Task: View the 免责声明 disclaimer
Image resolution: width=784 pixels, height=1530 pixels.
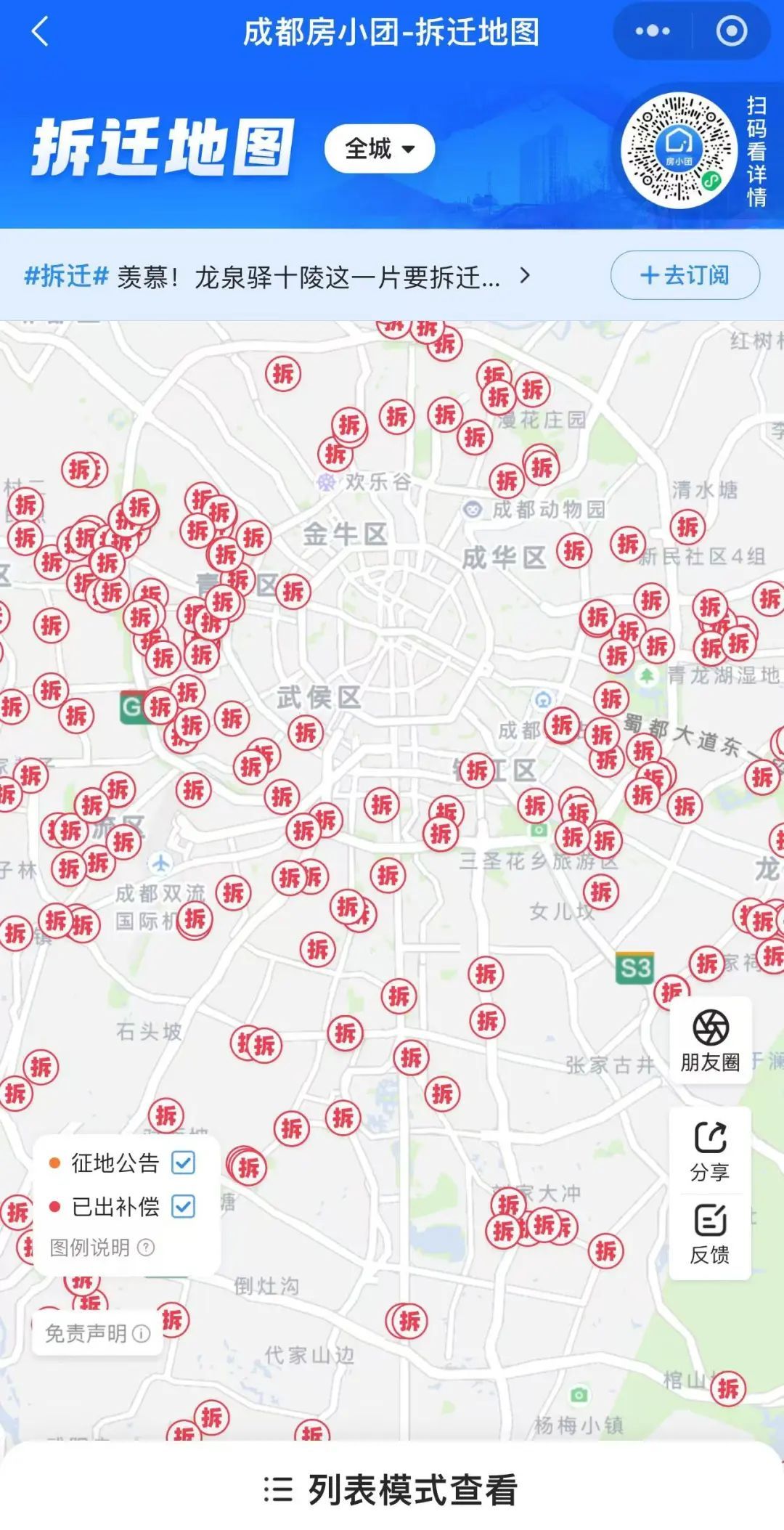Action: point(97,1333)
